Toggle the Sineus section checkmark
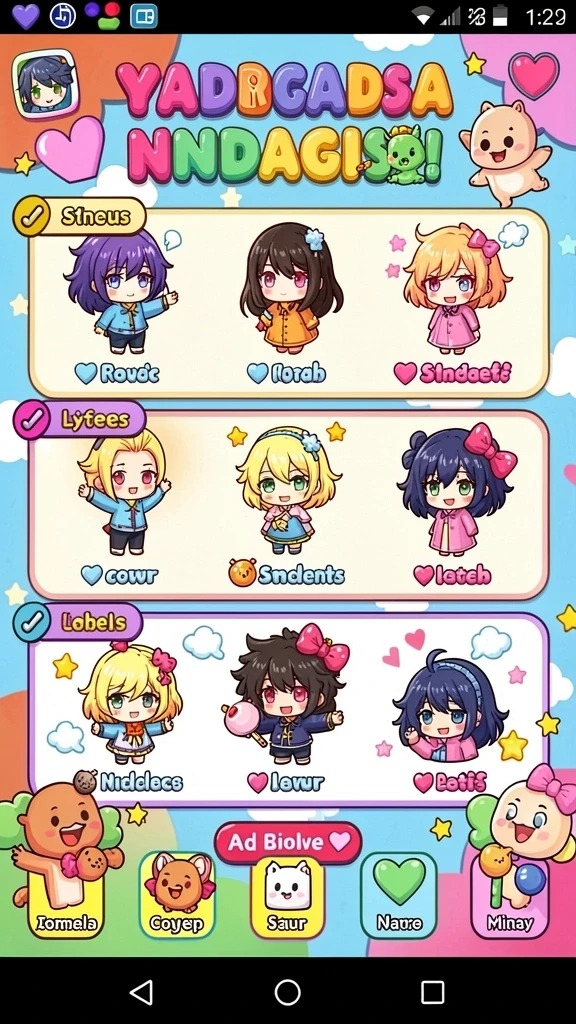 coord(31,217)
